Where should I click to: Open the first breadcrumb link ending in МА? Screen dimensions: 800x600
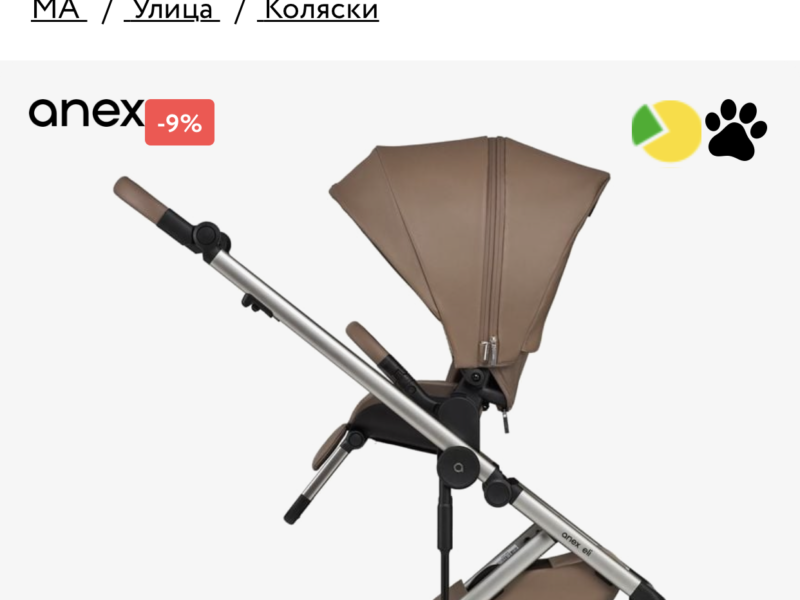58,11
